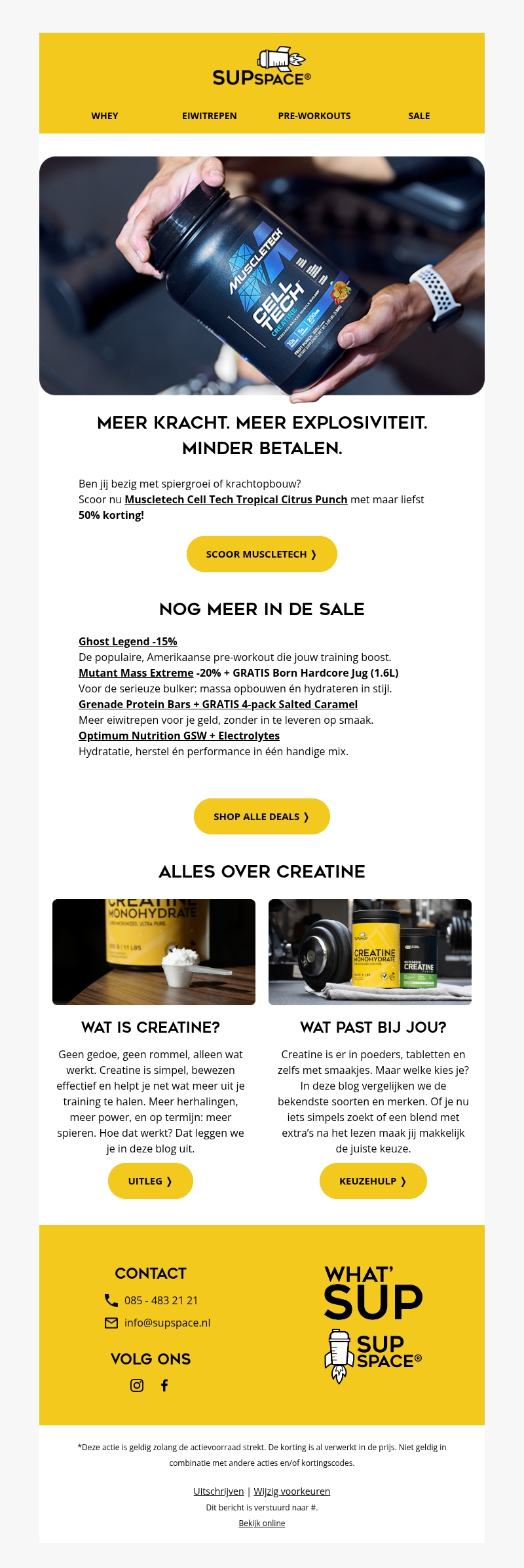
Task: Open the Bekijk online link
Action: [x=262, y=1523]
